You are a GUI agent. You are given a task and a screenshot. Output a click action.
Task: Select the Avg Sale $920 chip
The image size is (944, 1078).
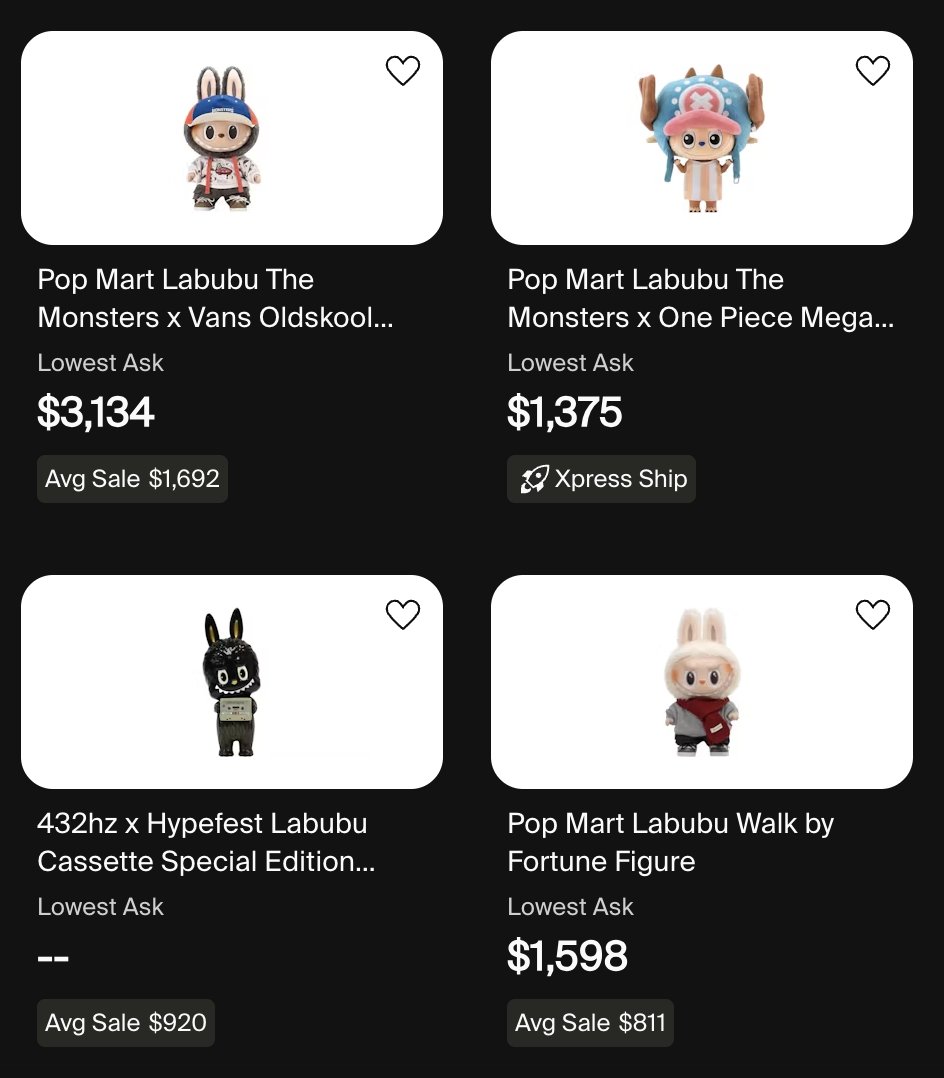[126, 1023]
